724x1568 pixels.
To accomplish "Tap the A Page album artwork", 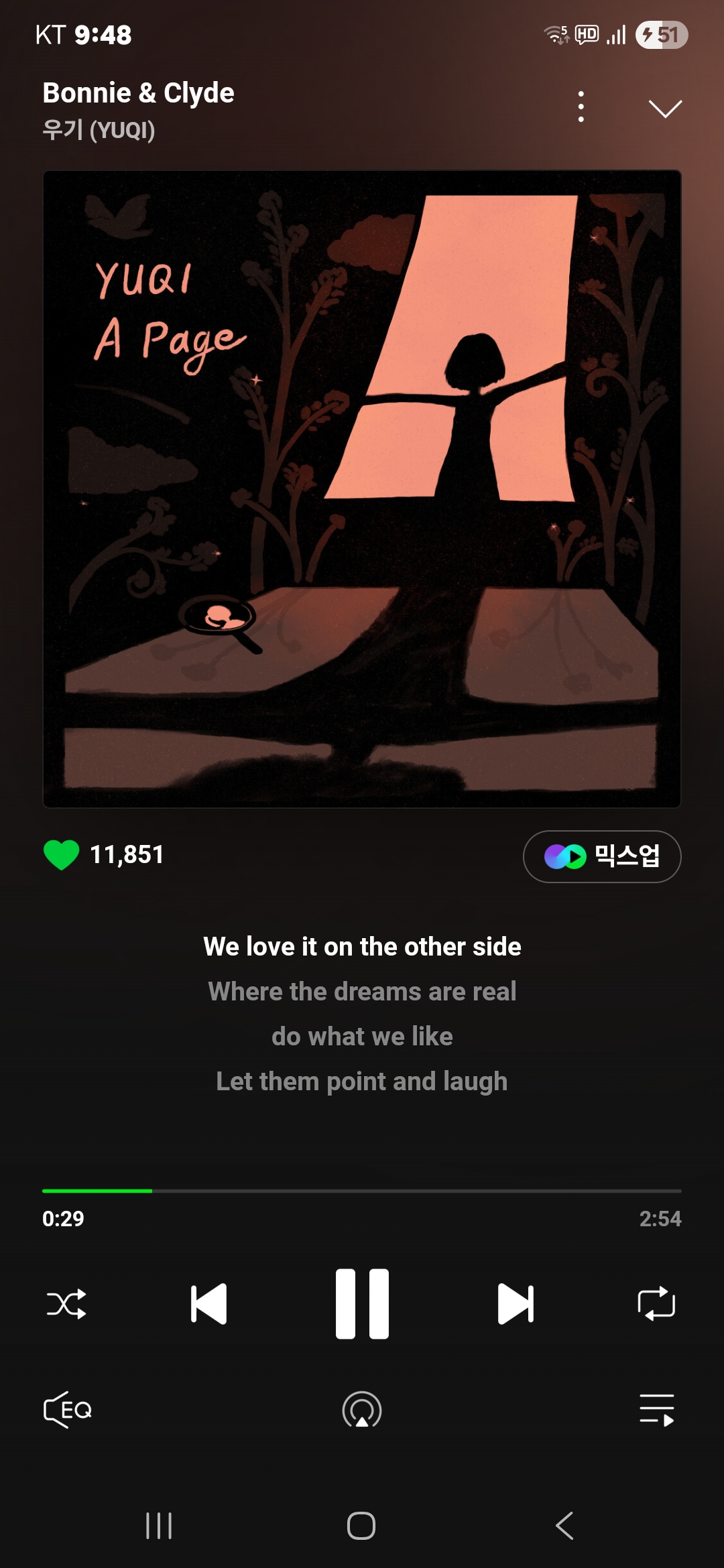I will tap(362, 489).
